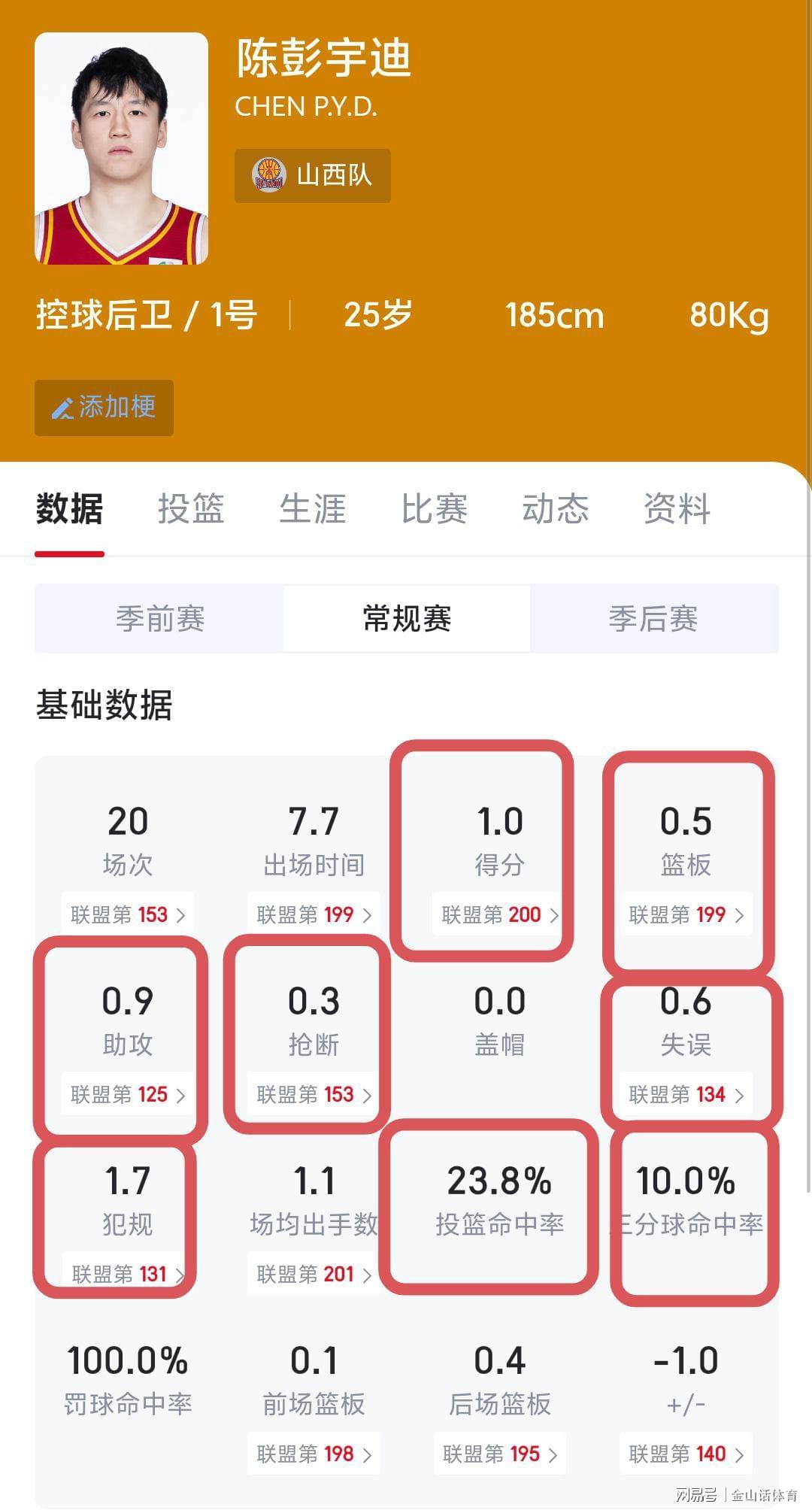Viewport: 812px width, 1510px height.
Task: Click the 山西队 team badge icon
Action: pos(268,175)
